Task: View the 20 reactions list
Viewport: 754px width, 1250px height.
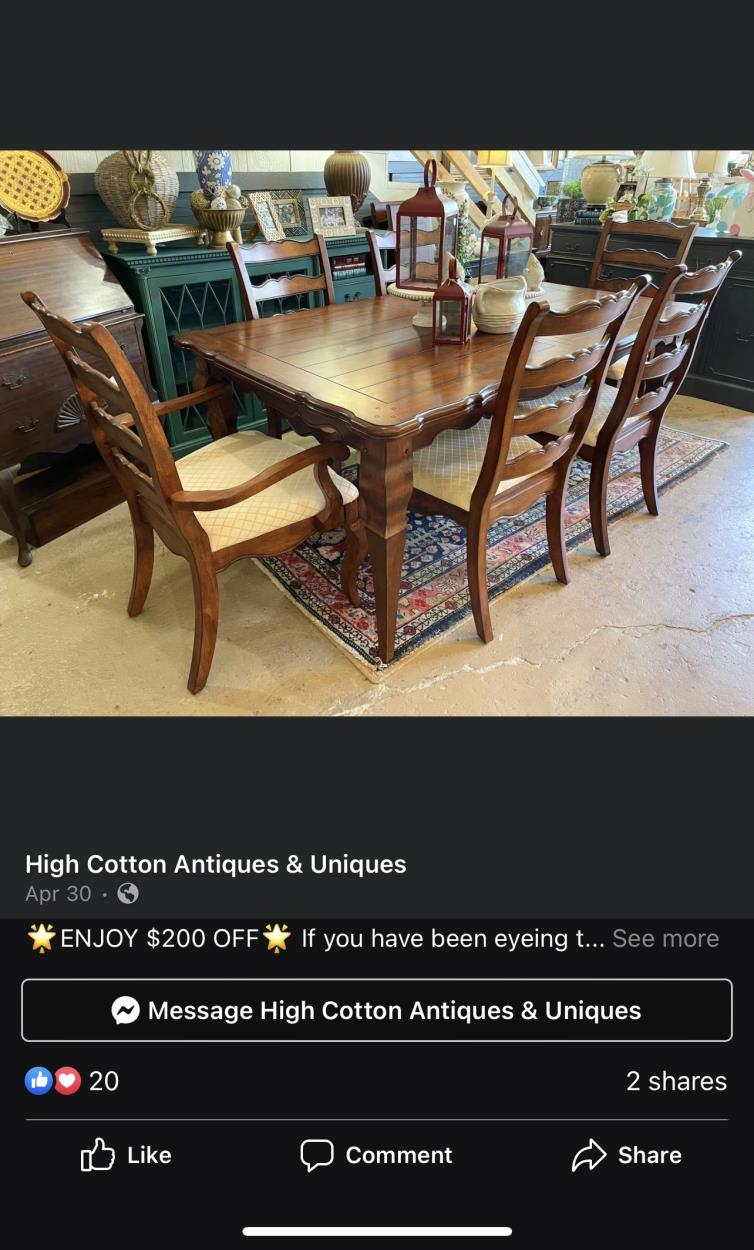Action: click(x=72, y=1081)
